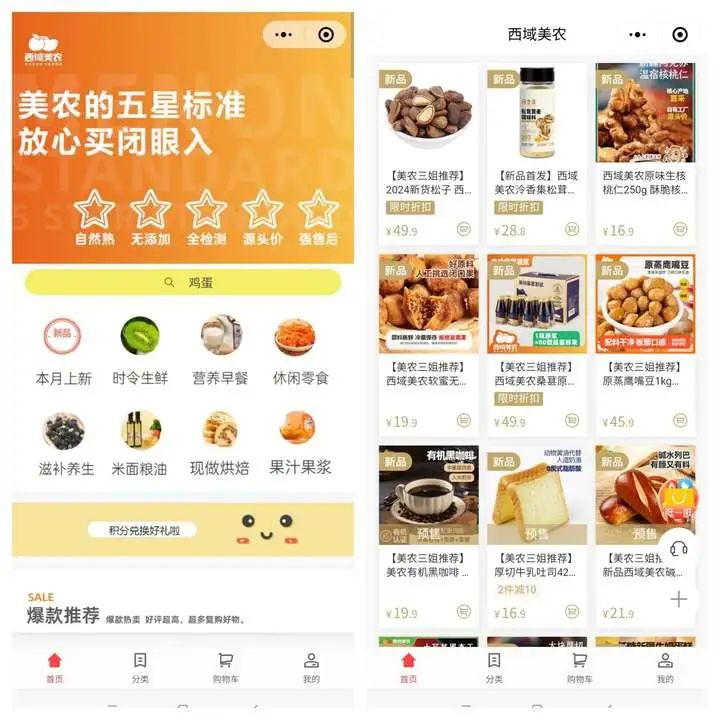This screenshot has width=720, height=720.
Task: Add 美农有机黑咖啡 to the cart
Action: (464, 611)
